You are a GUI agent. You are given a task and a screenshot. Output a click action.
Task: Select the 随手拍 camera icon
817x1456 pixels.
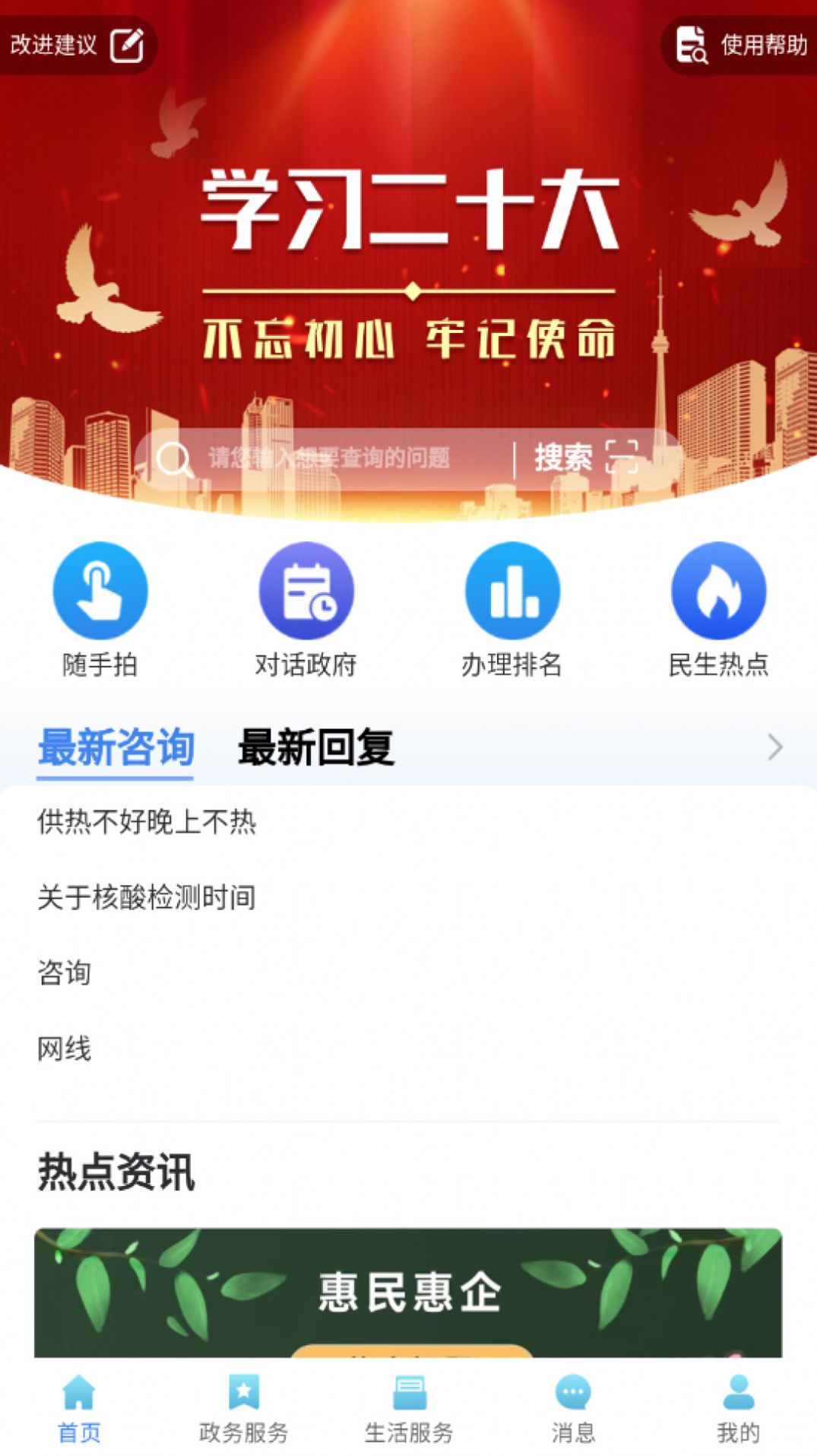coord(102,590)
